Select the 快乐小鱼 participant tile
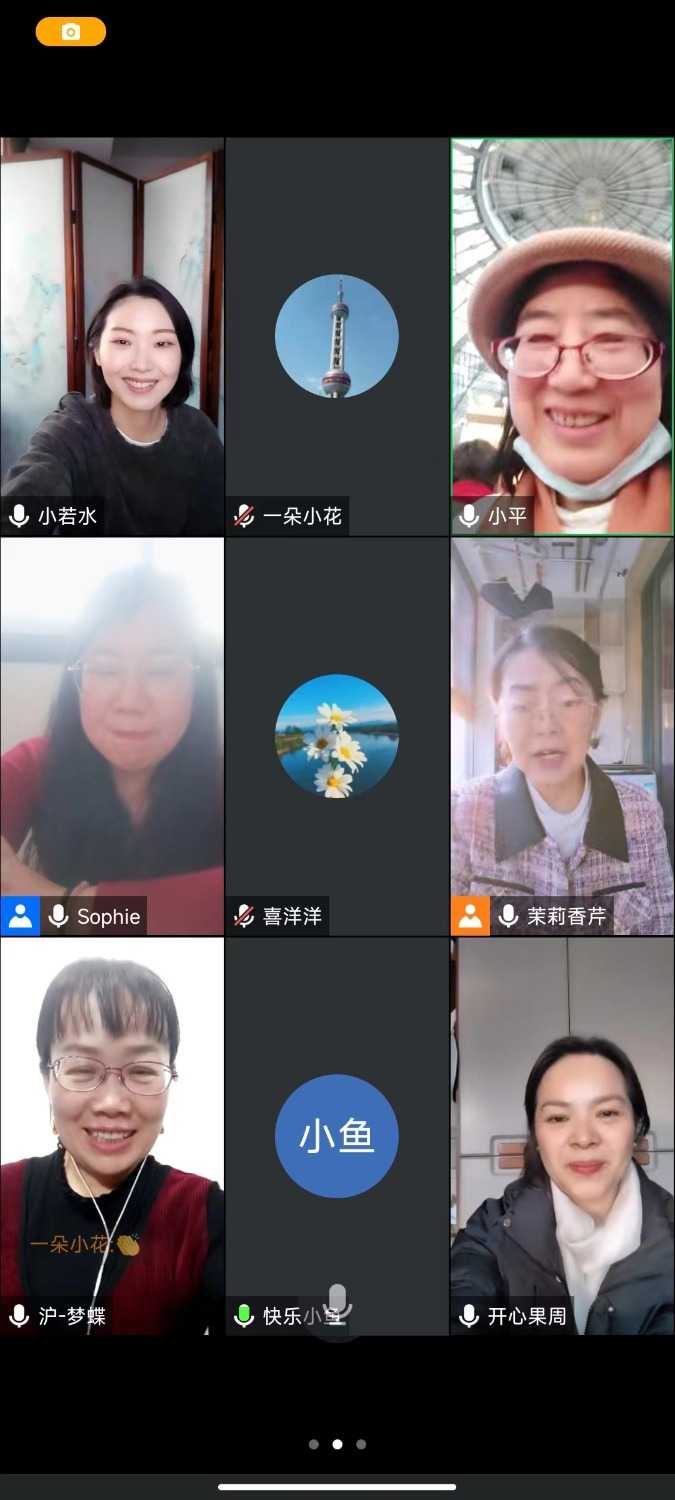 tap(337, 1135)
